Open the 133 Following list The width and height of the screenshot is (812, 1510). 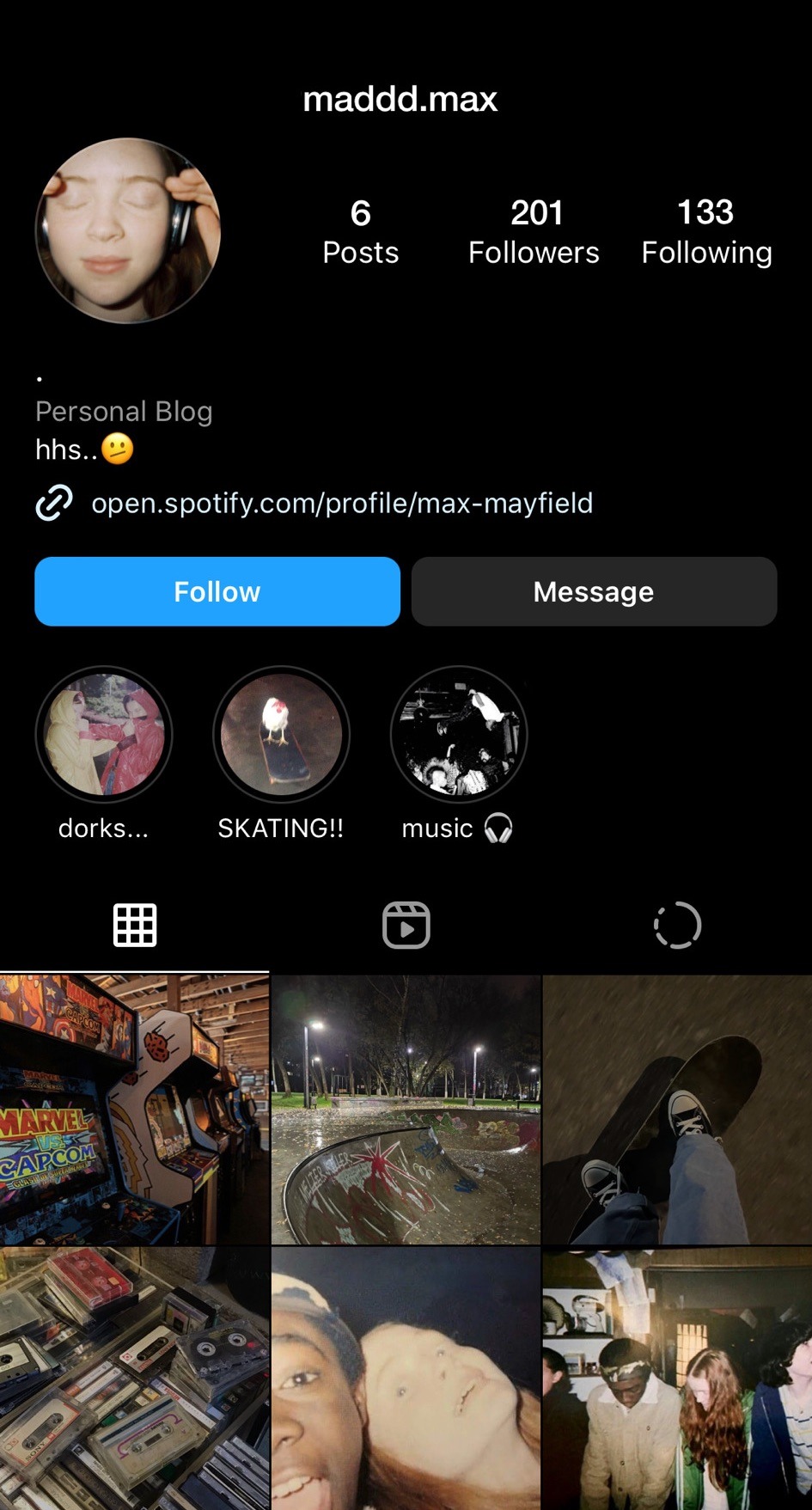click(706, 231)
